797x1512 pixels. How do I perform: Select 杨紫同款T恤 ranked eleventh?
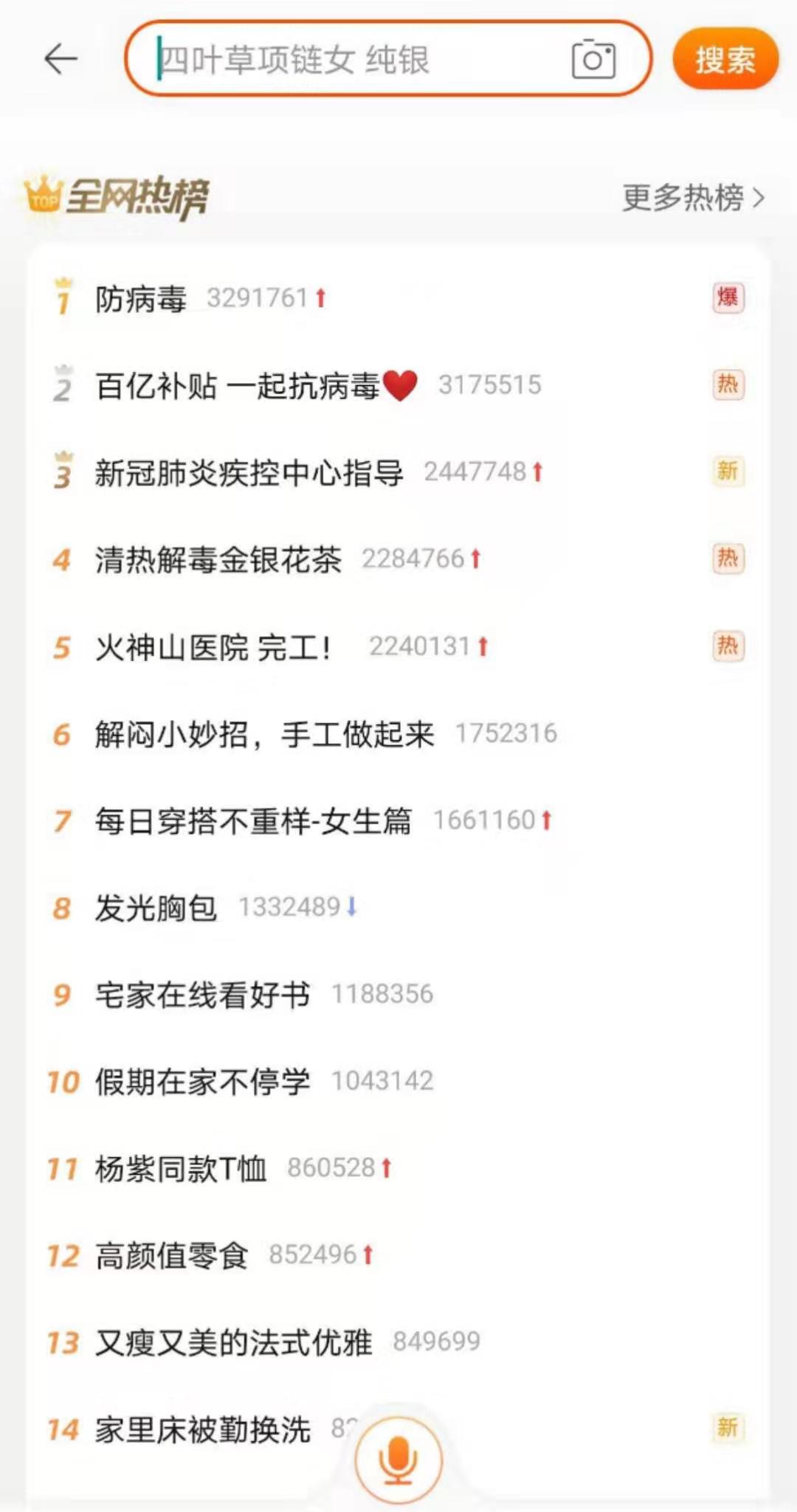pyautogui.click(x=181, y=1167)
